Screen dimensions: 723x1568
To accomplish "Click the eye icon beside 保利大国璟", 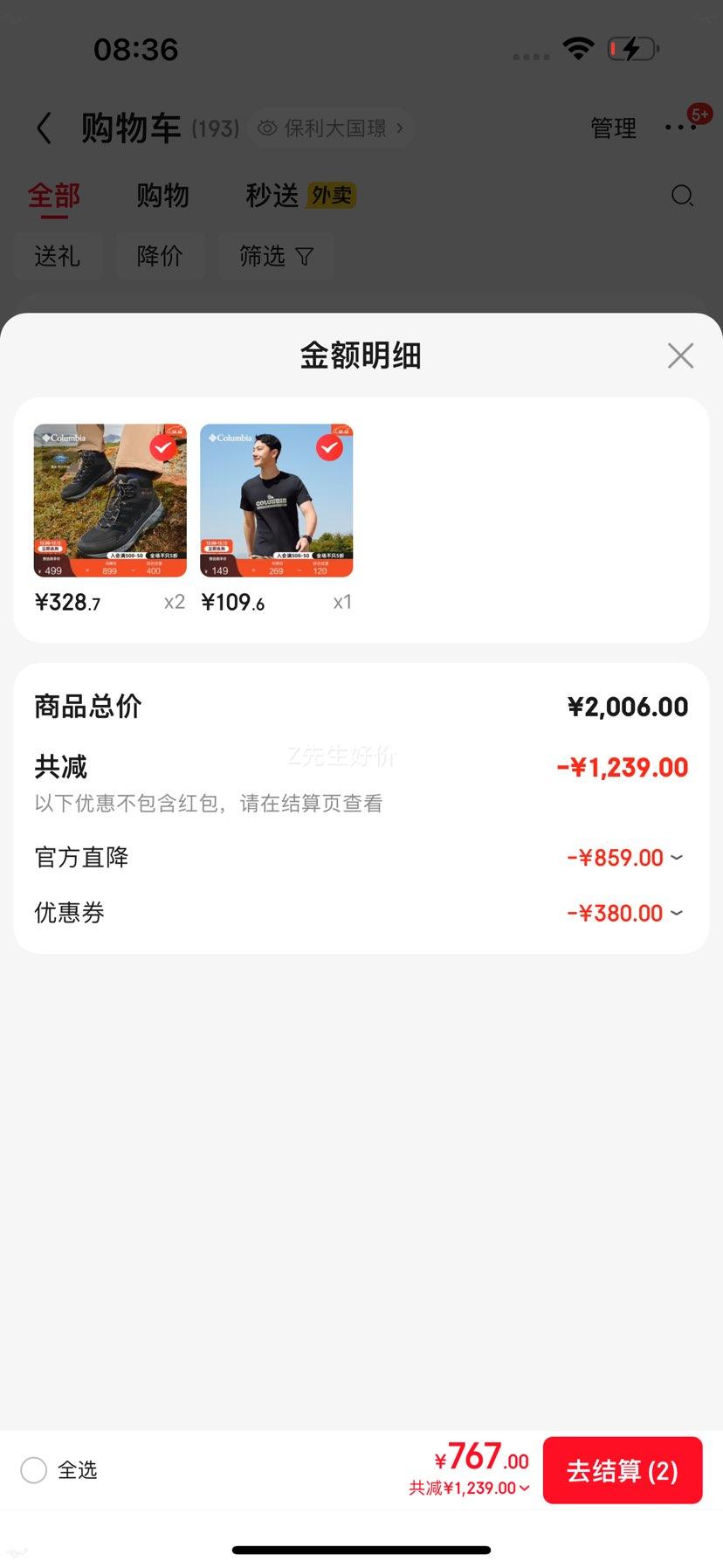I will (266, 128).
